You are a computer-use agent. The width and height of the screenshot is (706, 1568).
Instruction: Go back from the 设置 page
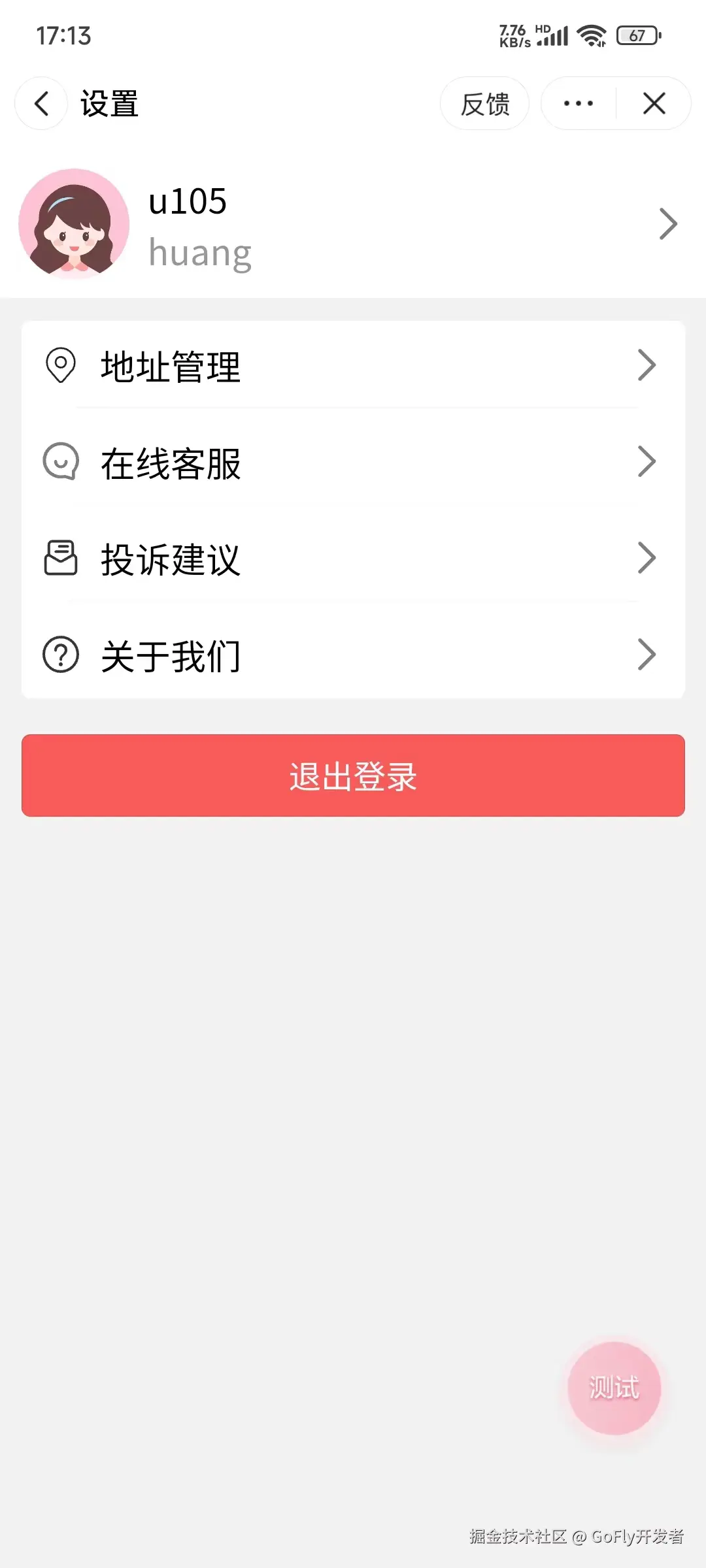click(x=41, y=103)
